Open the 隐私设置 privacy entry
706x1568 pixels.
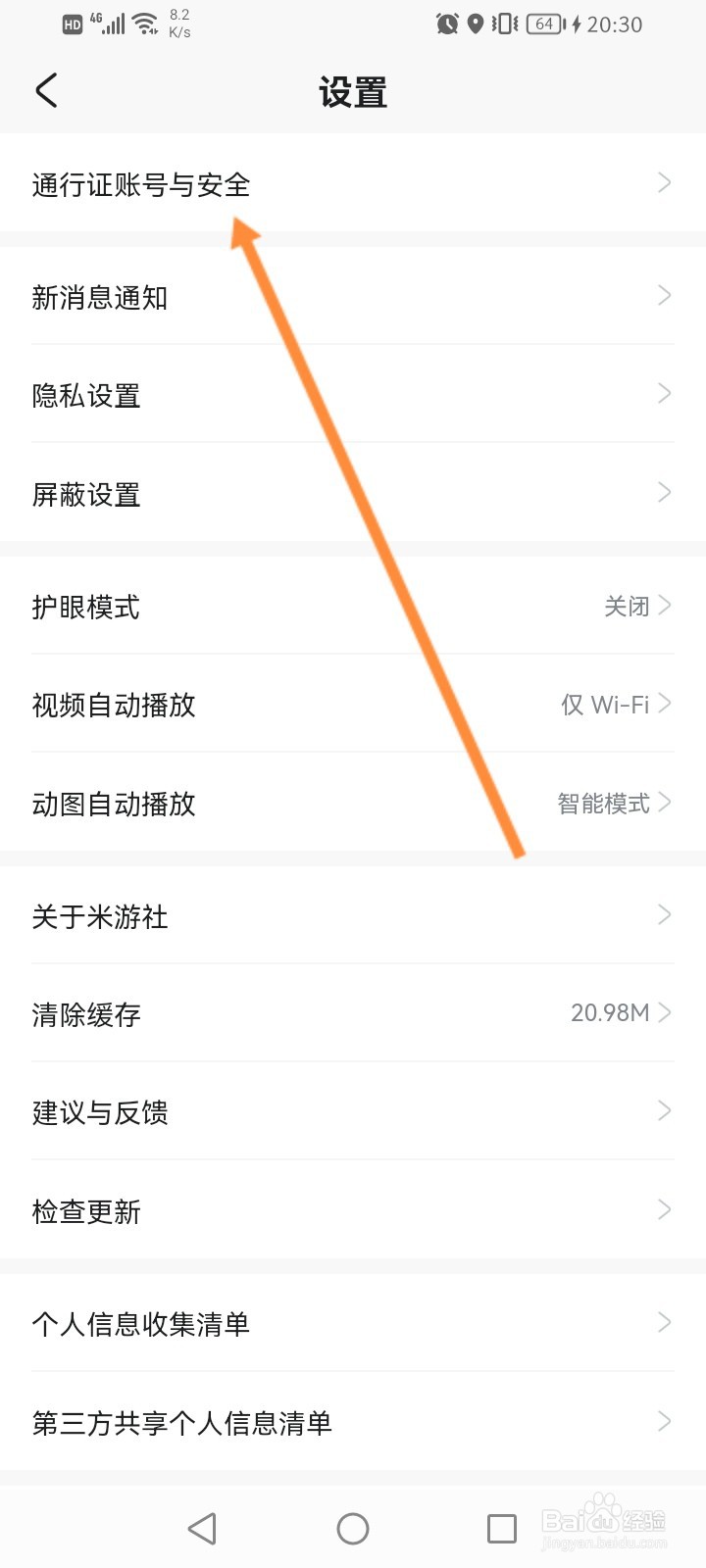353,394
